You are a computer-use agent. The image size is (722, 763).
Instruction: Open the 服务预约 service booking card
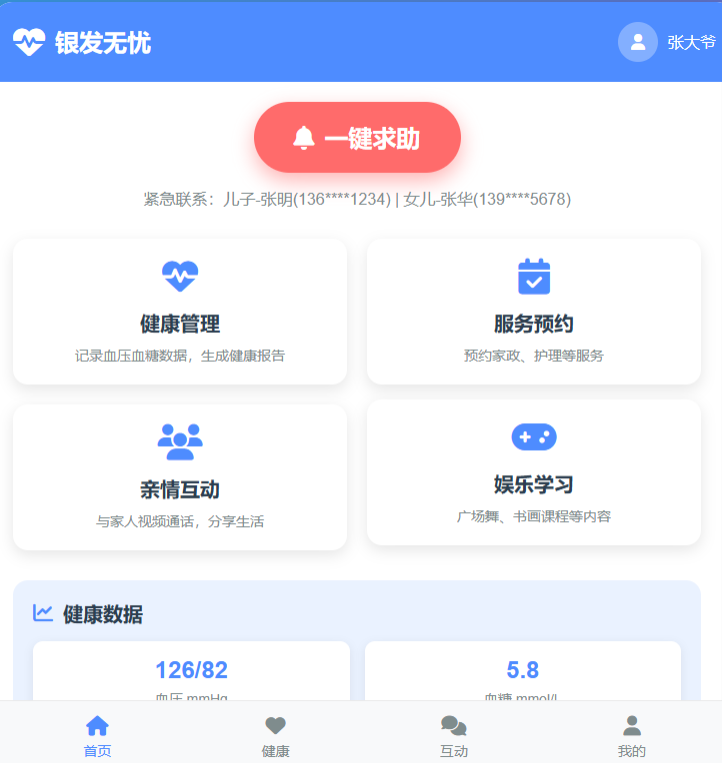534,312
